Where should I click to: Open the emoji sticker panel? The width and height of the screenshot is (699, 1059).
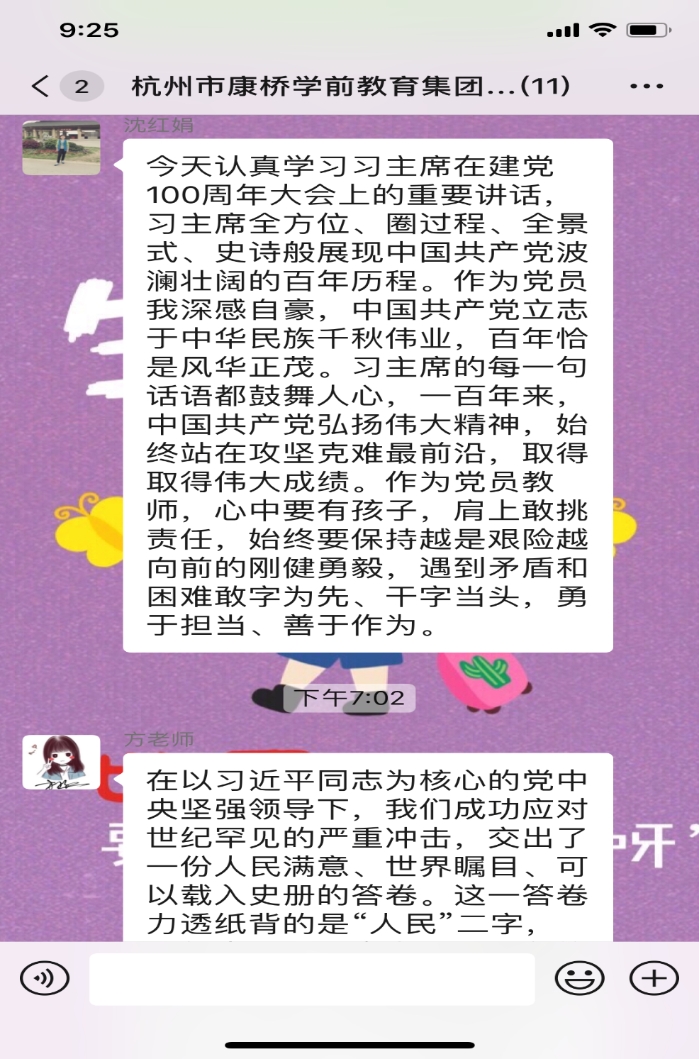580,978
